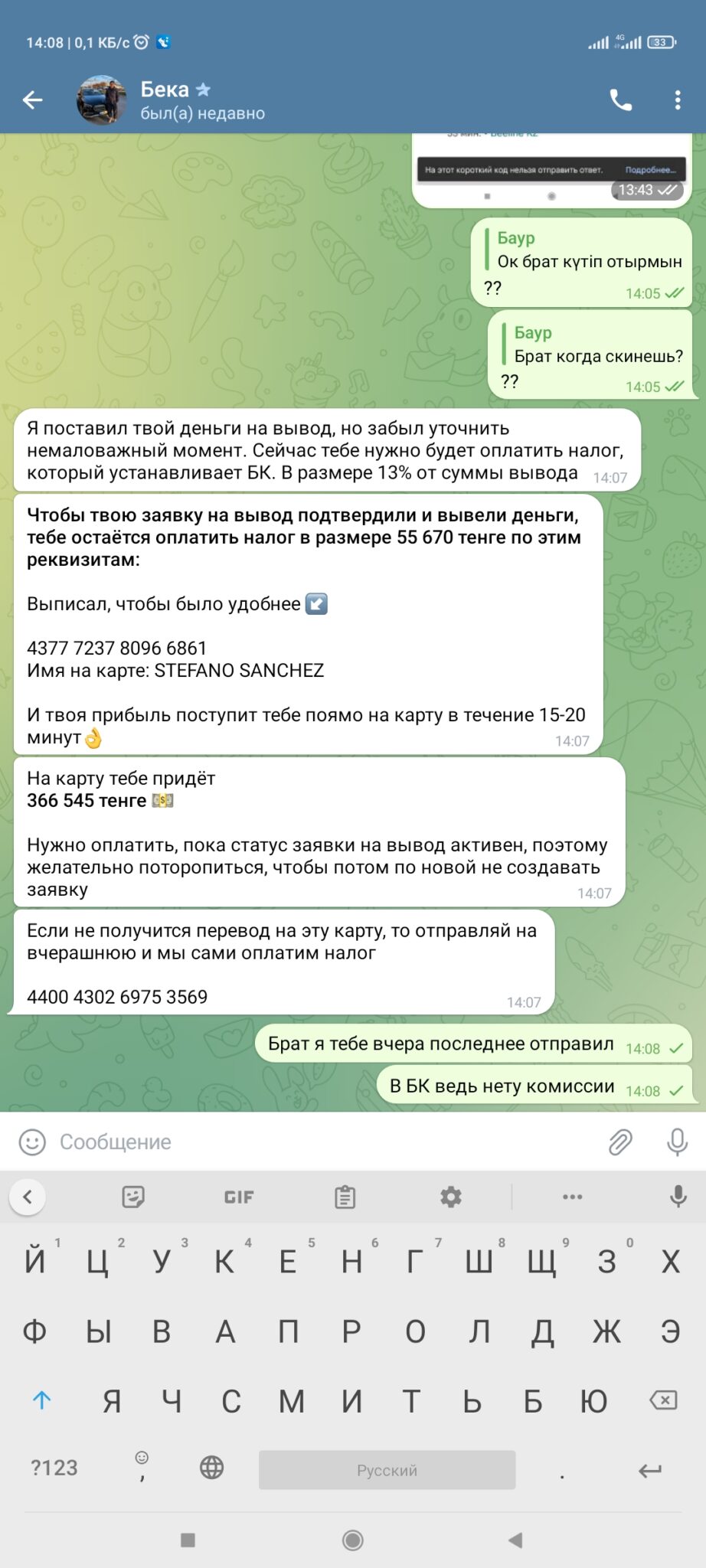Attach a file with the paperclip
The height and width of the screenshot is (1568, 706).
[x=620, y=1142]
